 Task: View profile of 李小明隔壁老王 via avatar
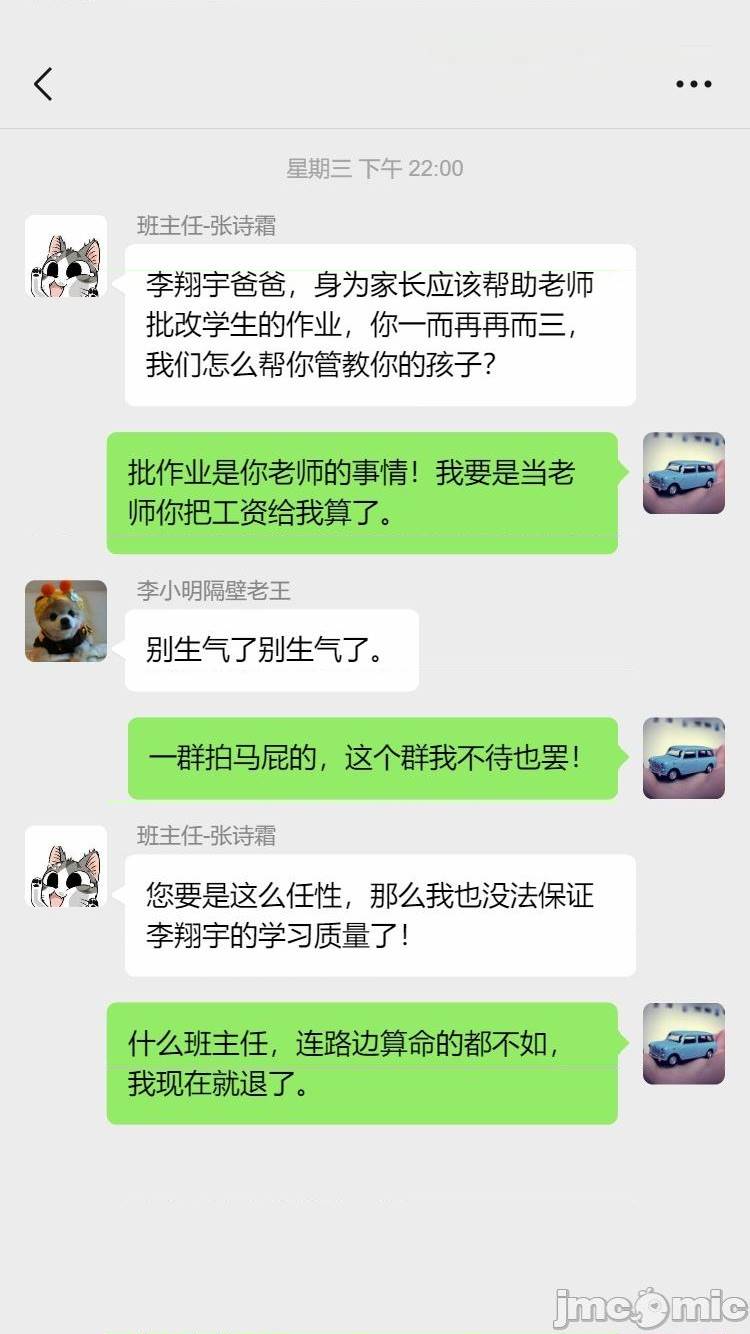[66, 621]
